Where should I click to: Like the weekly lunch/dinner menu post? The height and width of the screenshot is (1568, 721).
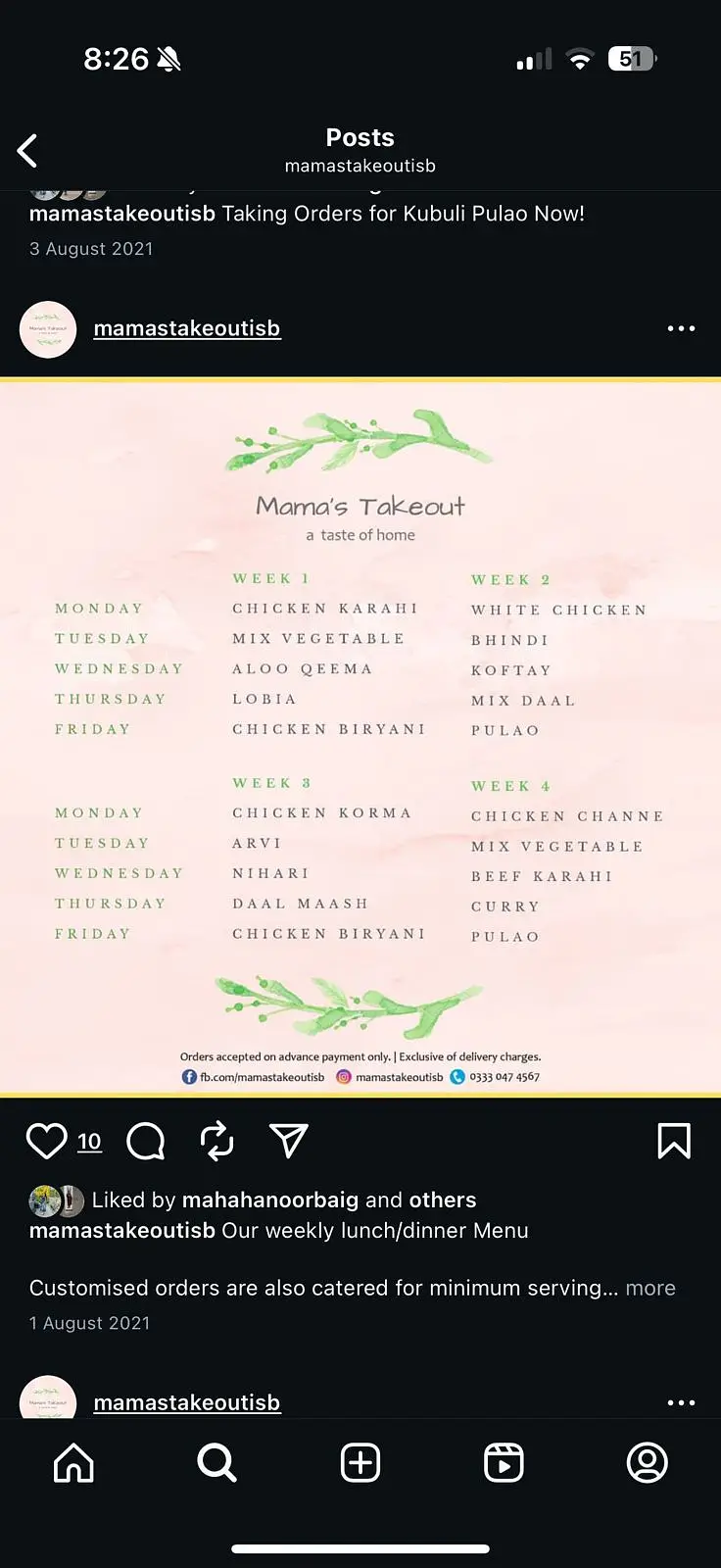46,1141
